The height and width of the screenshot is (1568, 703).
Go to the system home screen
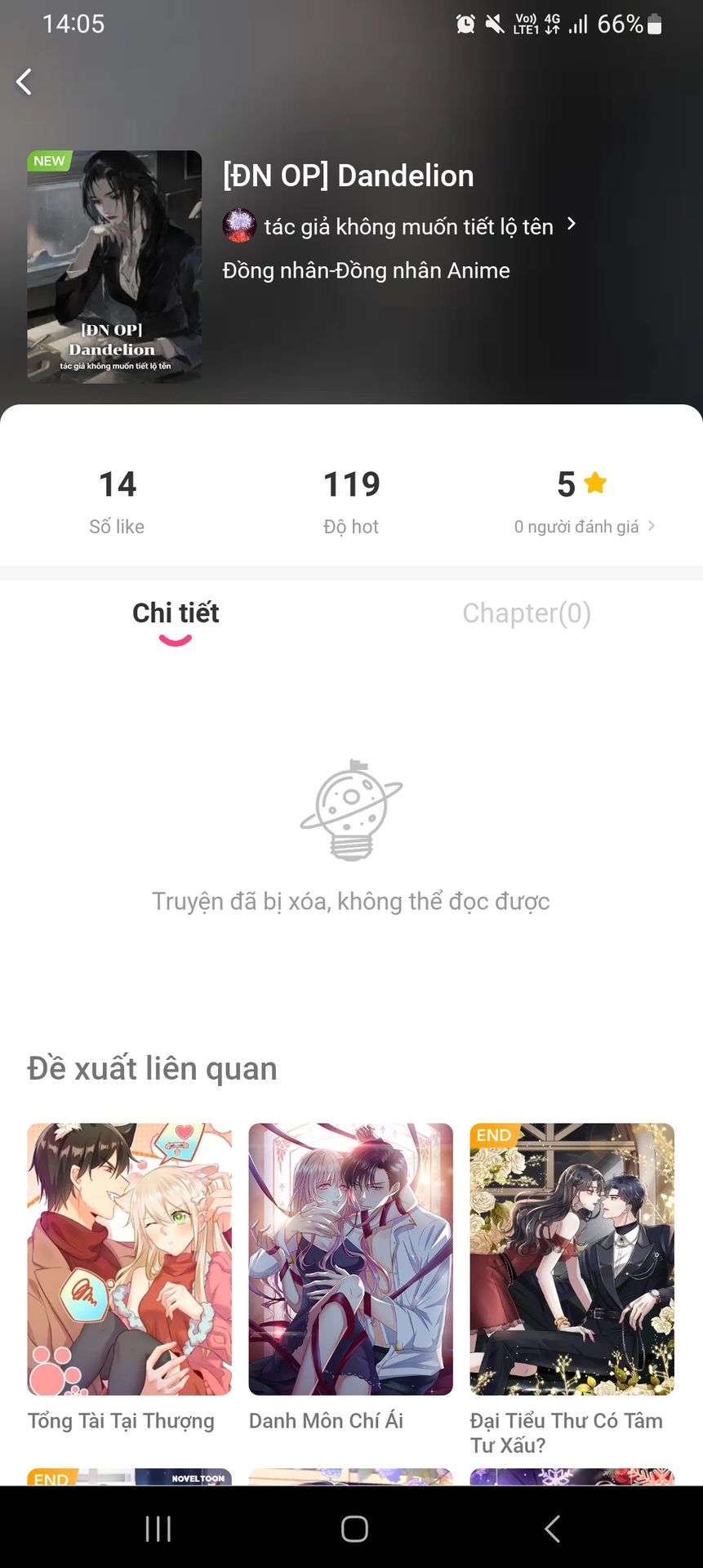[x=354, y=1529]
